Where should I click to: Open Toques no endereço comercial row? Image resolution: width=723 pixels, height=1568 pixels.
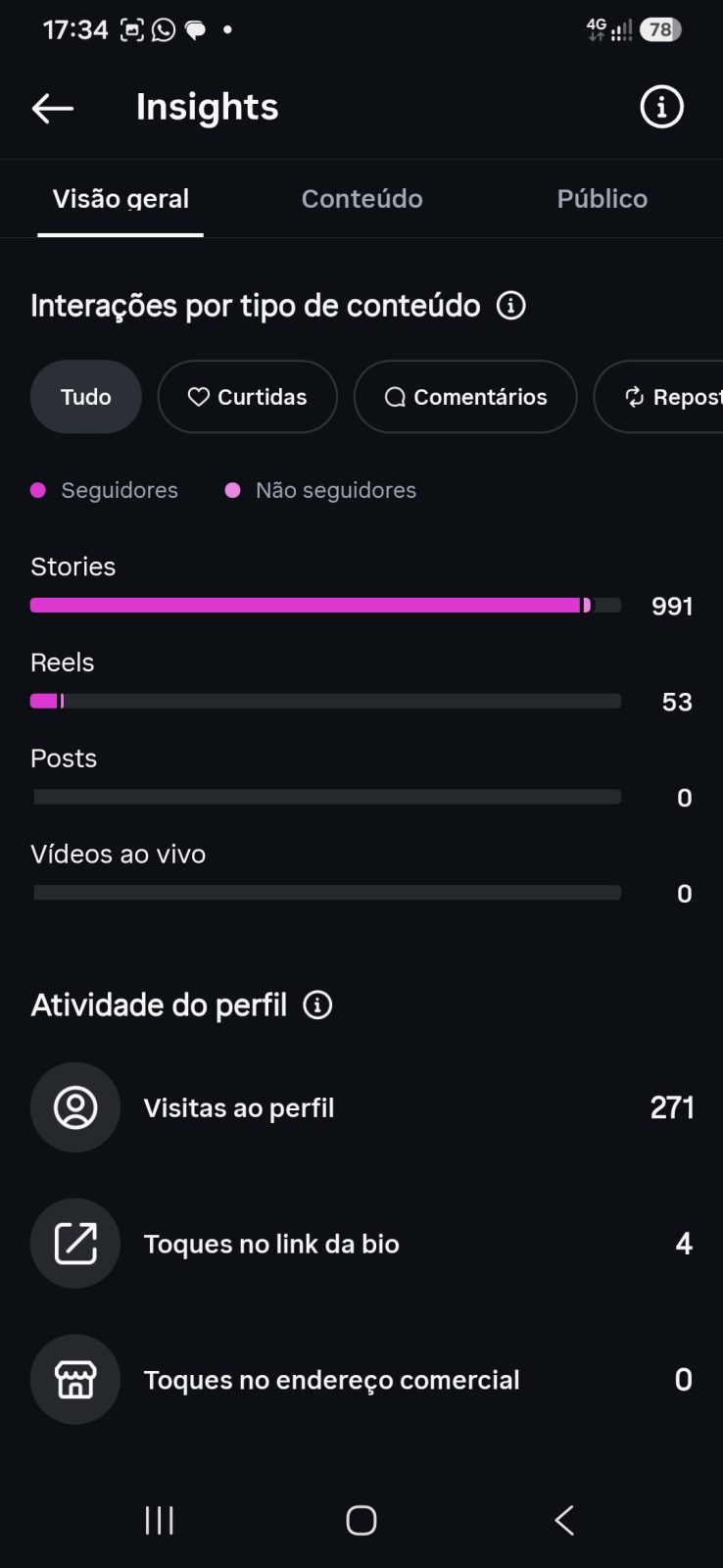tap(361, 1380)
